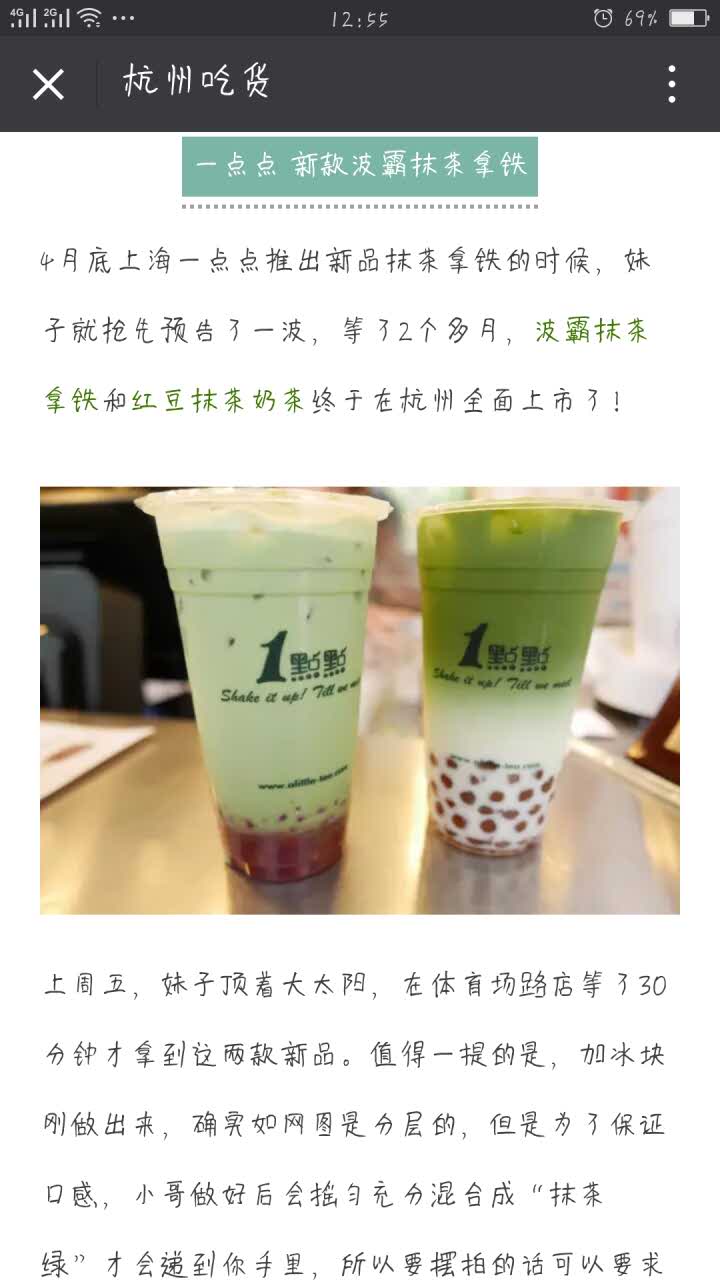
Task: Close the 杭州吃货 article page
Action: 48,84
